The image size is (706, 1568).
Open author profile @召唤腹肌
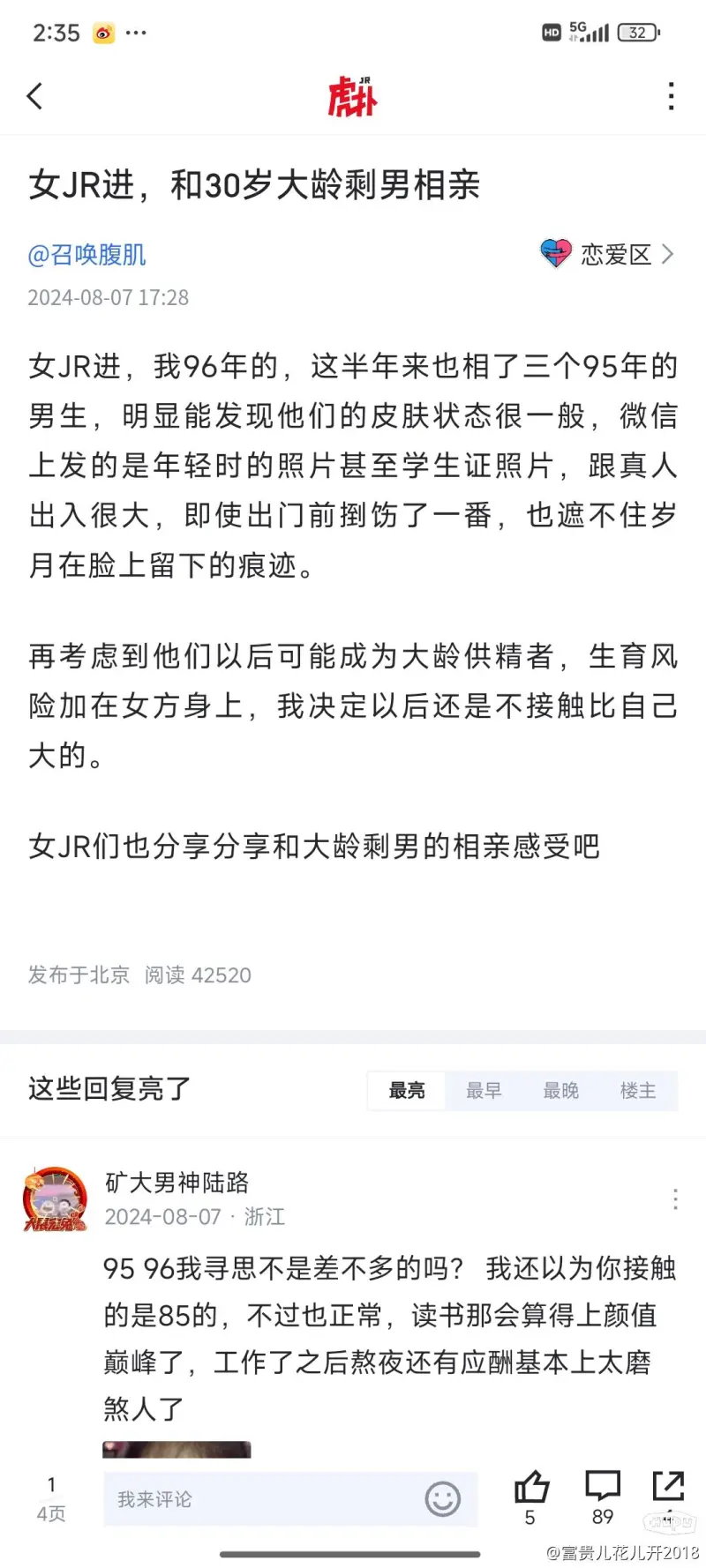pyautogui.click(x=86, y=255)
